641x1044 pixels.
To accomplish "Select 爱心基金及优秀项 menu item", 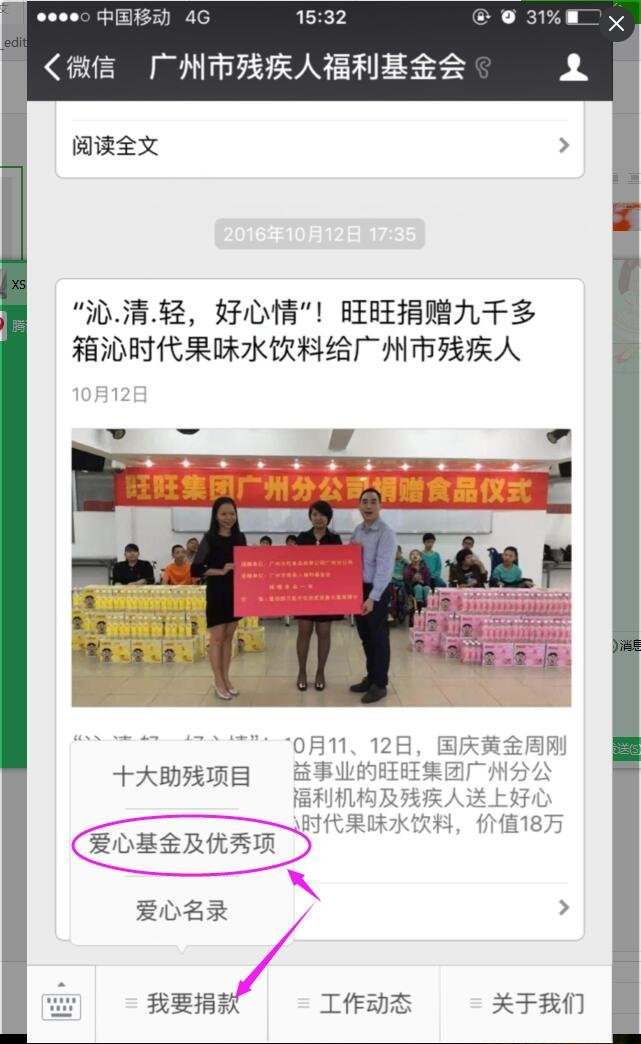I will click(x=182, y=844).
